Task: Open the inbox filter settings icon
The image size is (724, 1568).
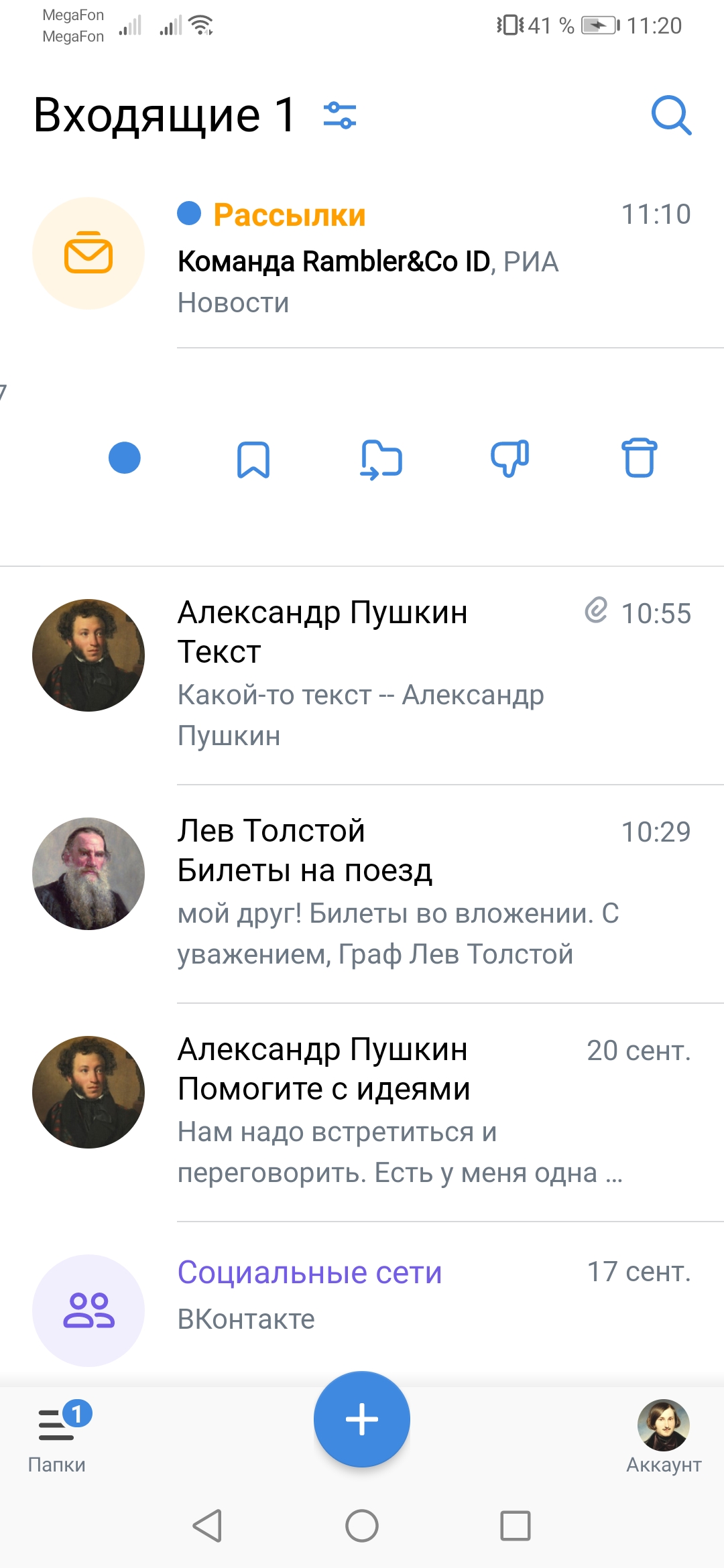Action: tap(340, 115)
